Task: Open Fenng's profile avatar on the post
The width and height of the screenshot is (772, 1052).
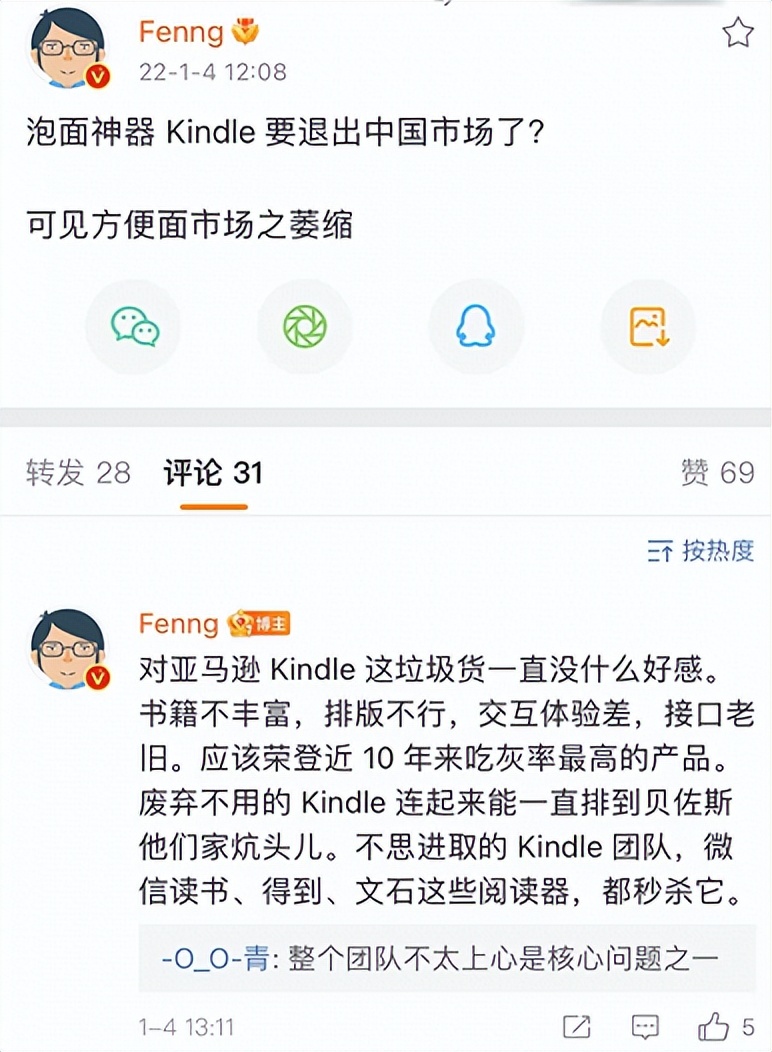Action: [68, 48]
